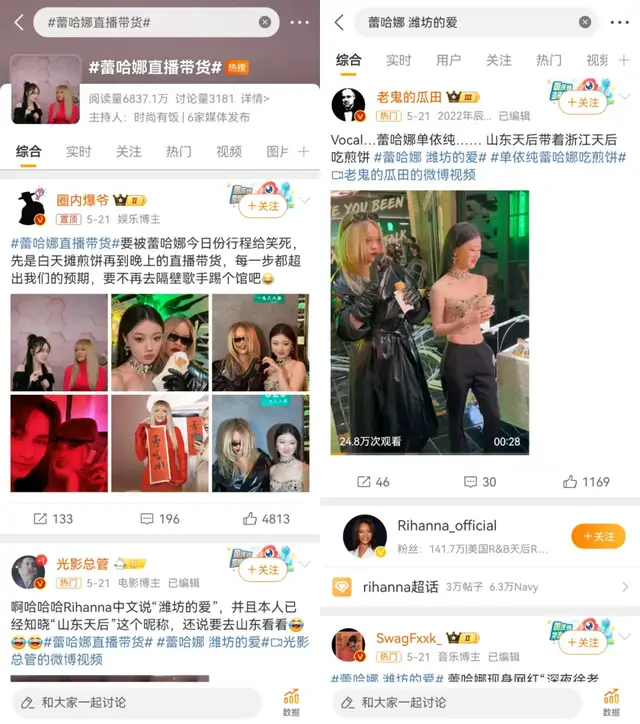640x724 pixels.
Task: Add a tab with the plus icon
Action: coord(304,152)
